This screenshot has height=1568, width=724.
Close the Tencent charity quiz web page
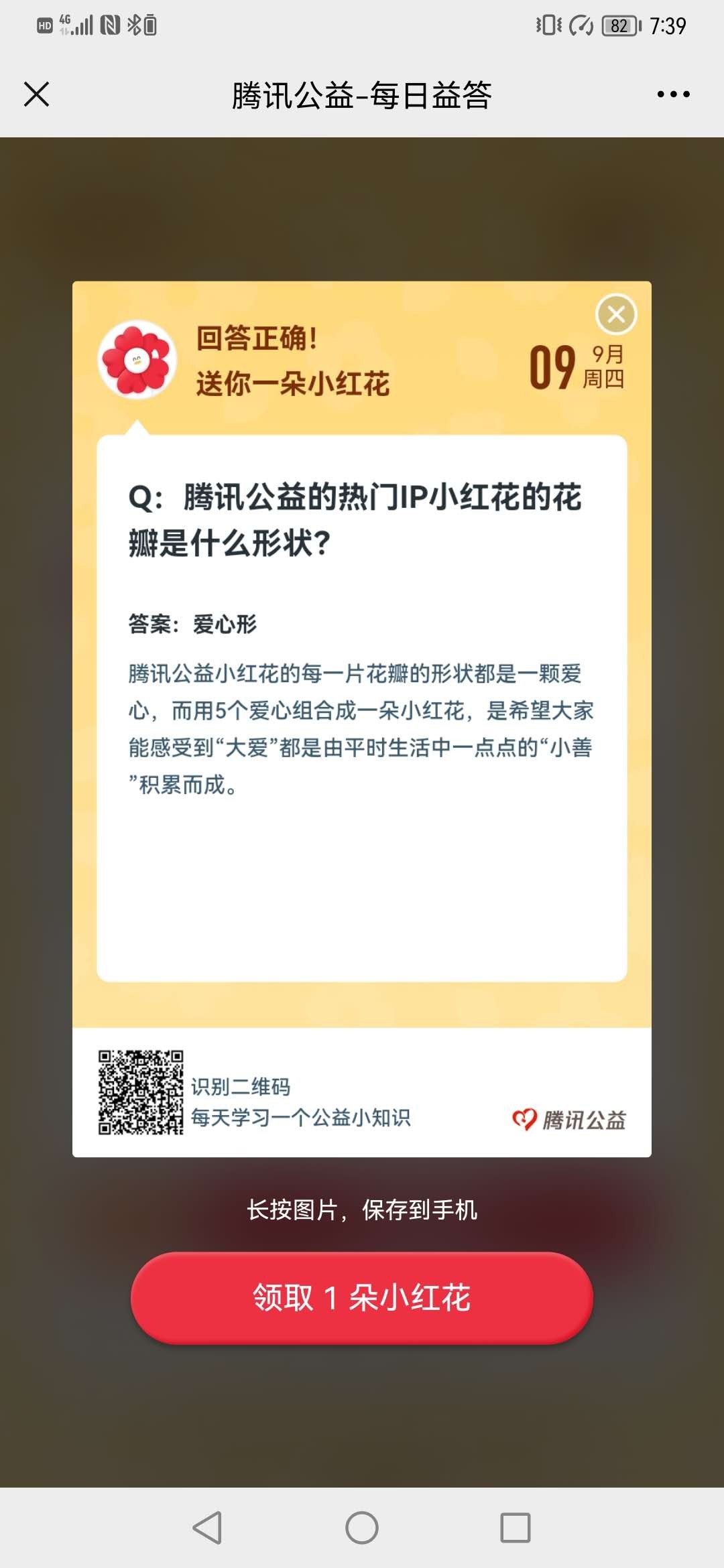click(37, 94)
